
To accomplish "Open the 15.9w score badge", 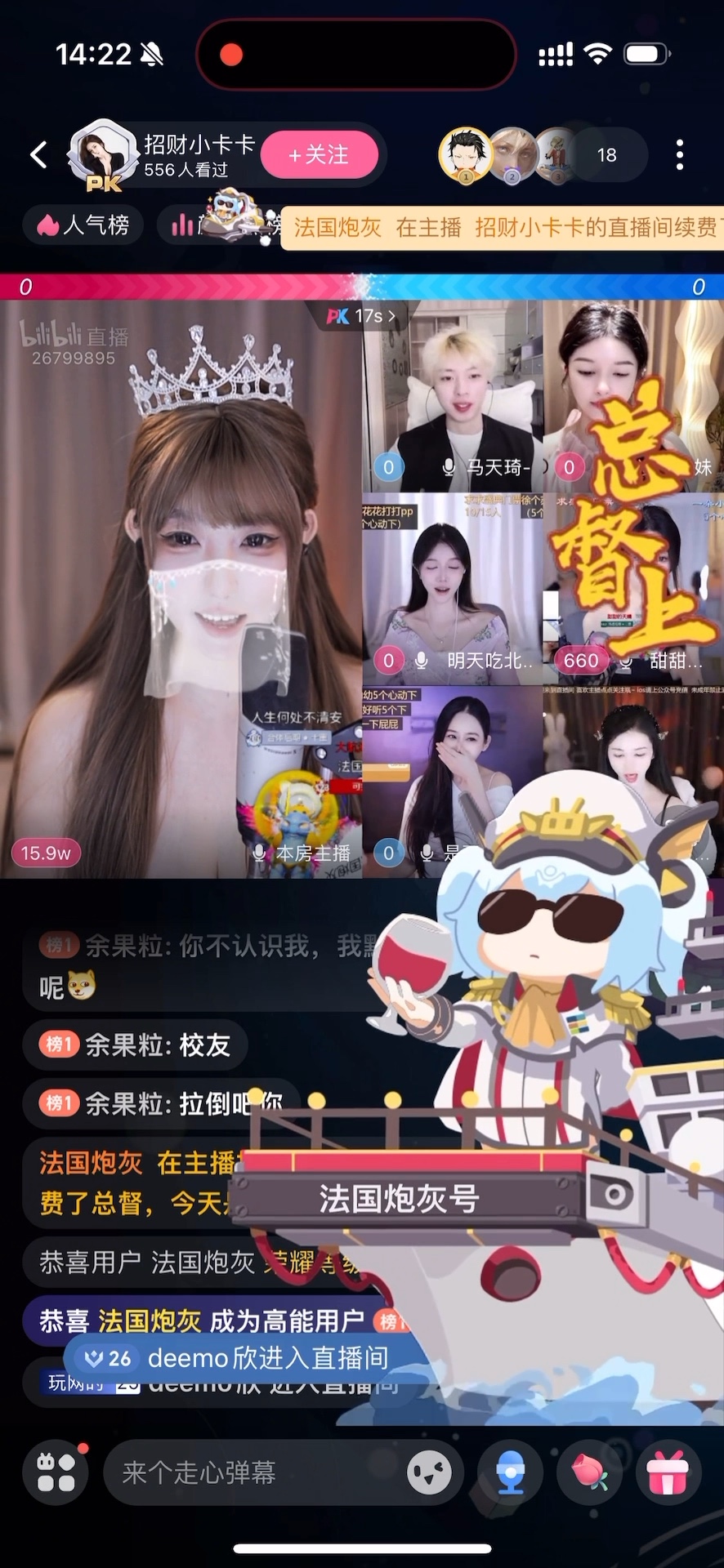I will pyautogui.click(x=46, y=853).
